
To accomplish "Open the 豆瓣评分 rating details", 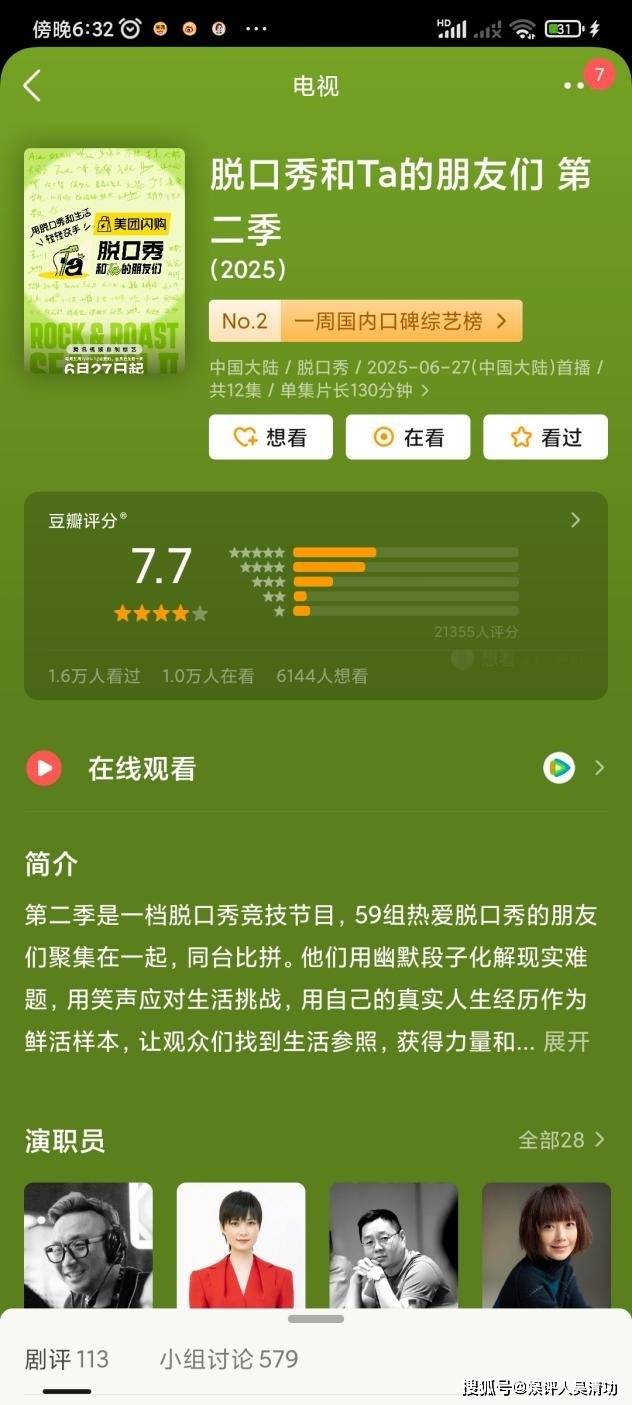I will click(575, 520).
